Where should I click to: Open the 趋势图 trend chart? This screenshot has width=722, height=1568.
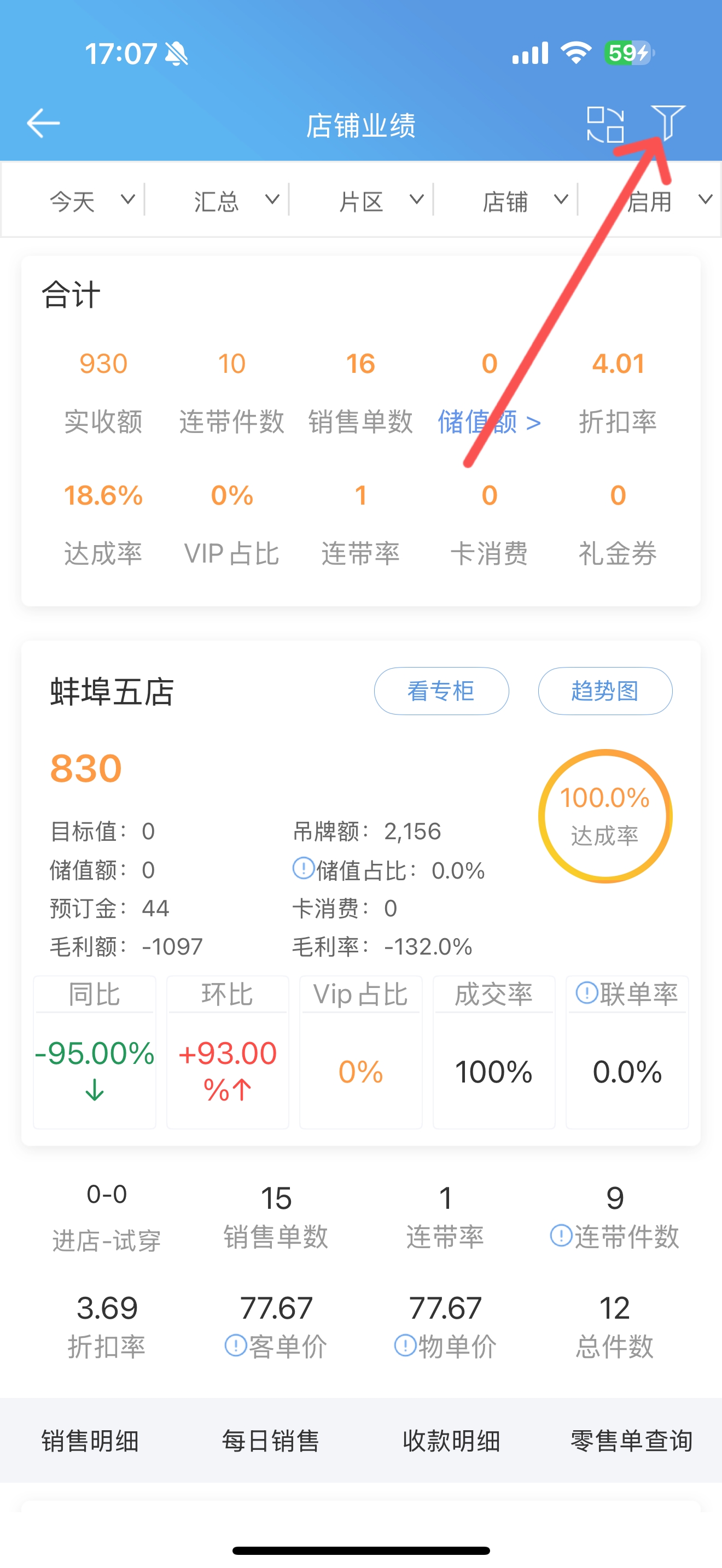coord(605,691)
